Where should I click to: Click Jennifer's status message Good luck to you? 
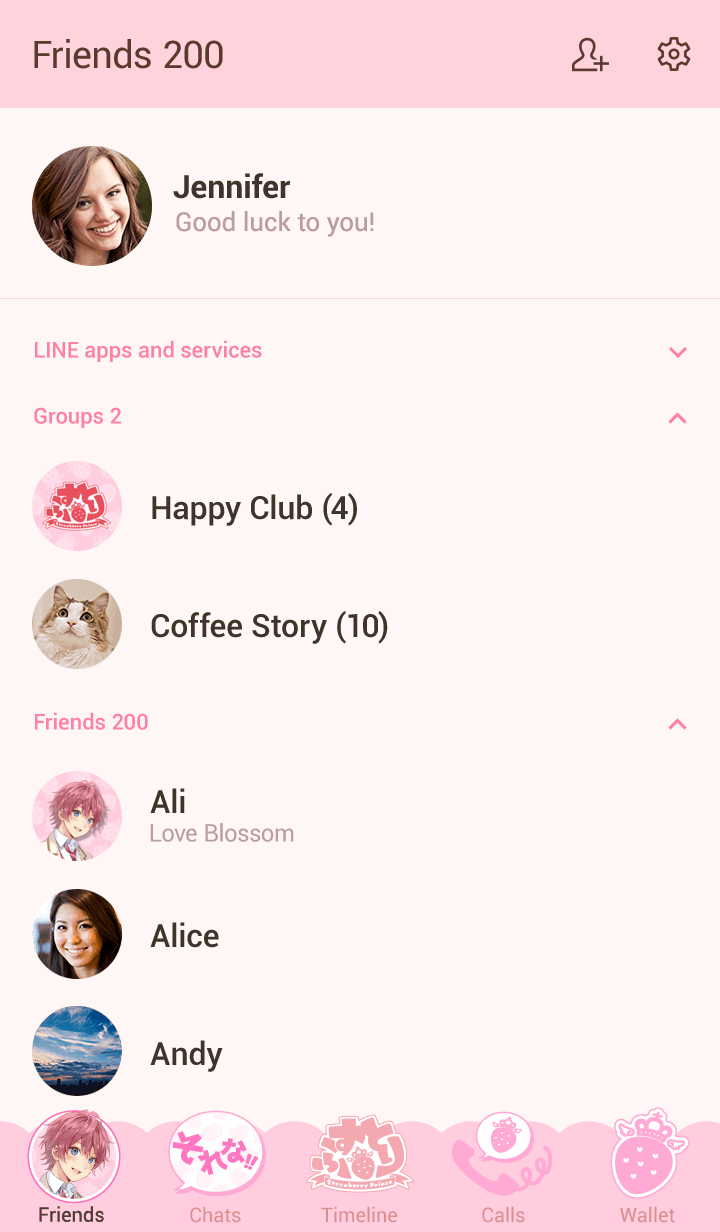click(274, 222)
